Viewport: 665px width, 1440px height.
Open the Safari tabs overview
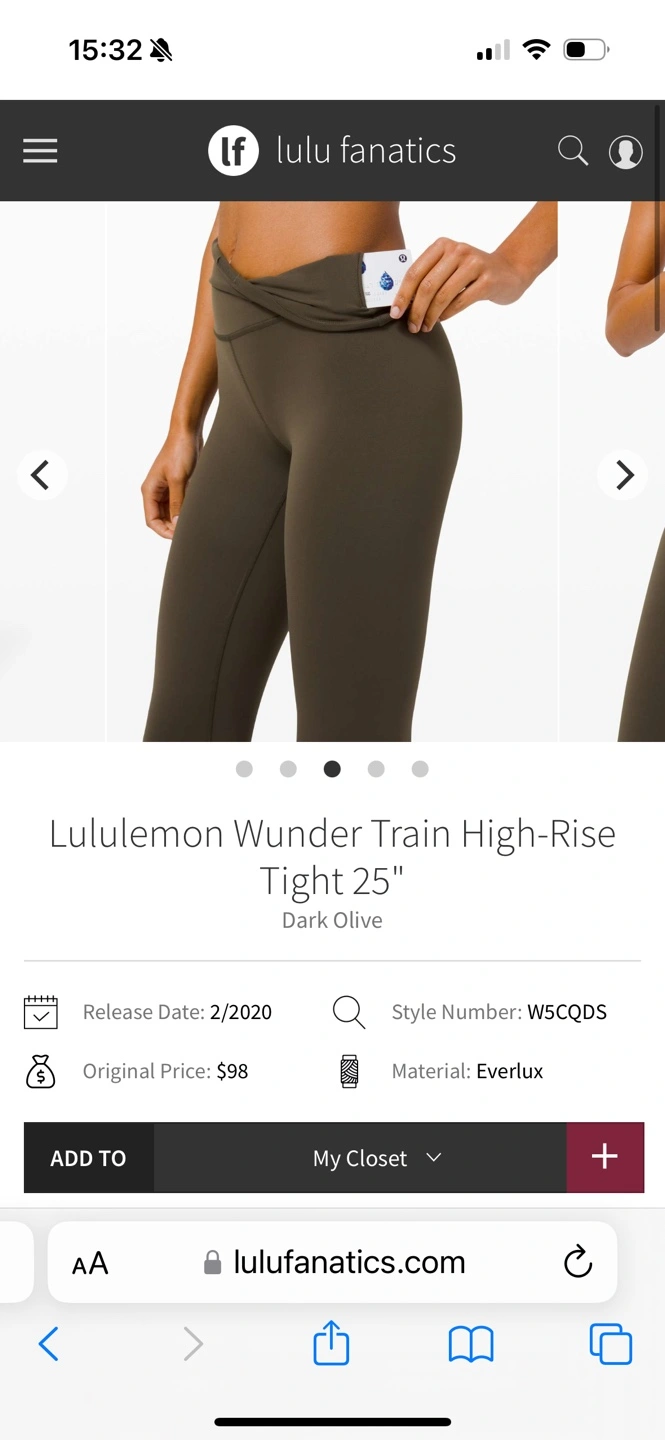[611, 1344]
